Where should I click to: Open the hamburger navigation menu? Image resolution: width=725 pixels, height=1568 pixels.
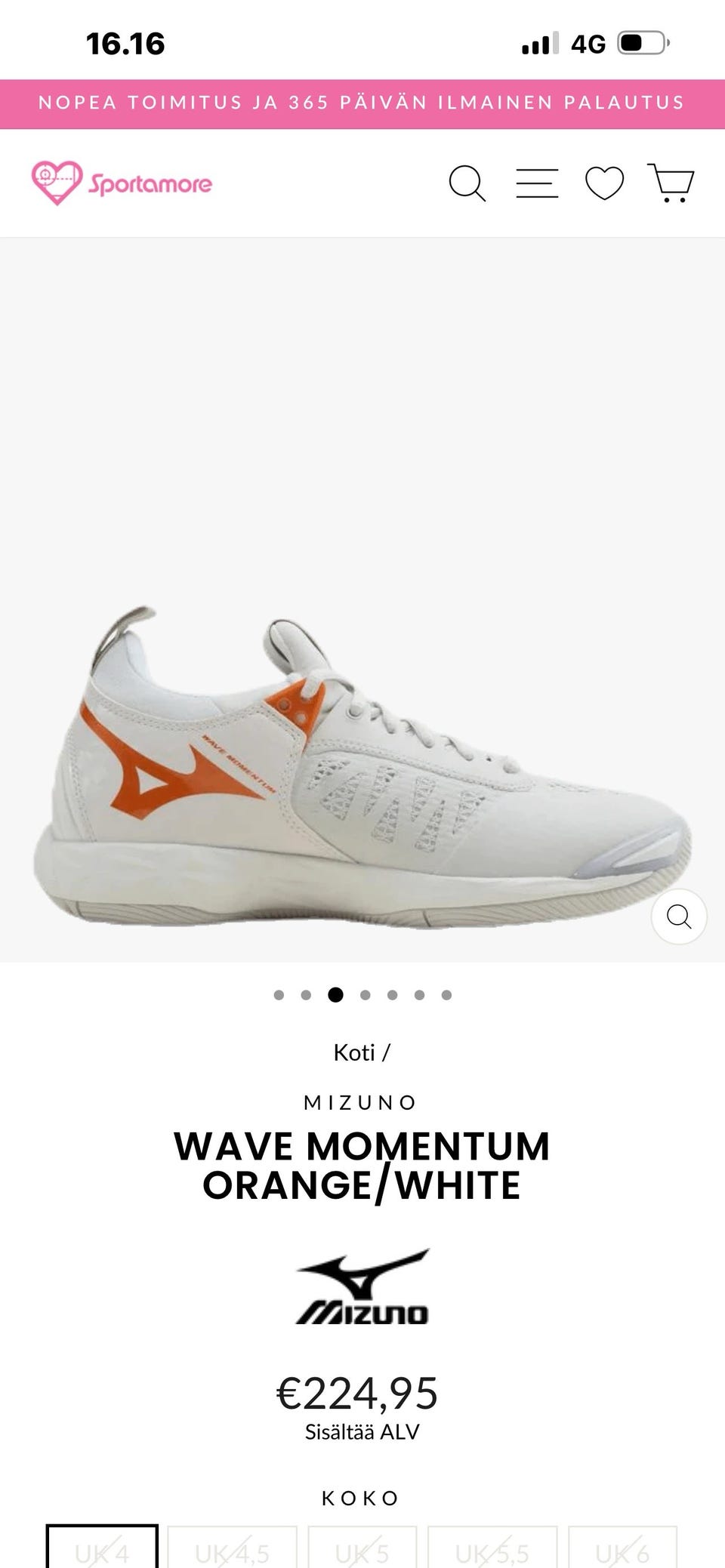(x=537, y=183)
